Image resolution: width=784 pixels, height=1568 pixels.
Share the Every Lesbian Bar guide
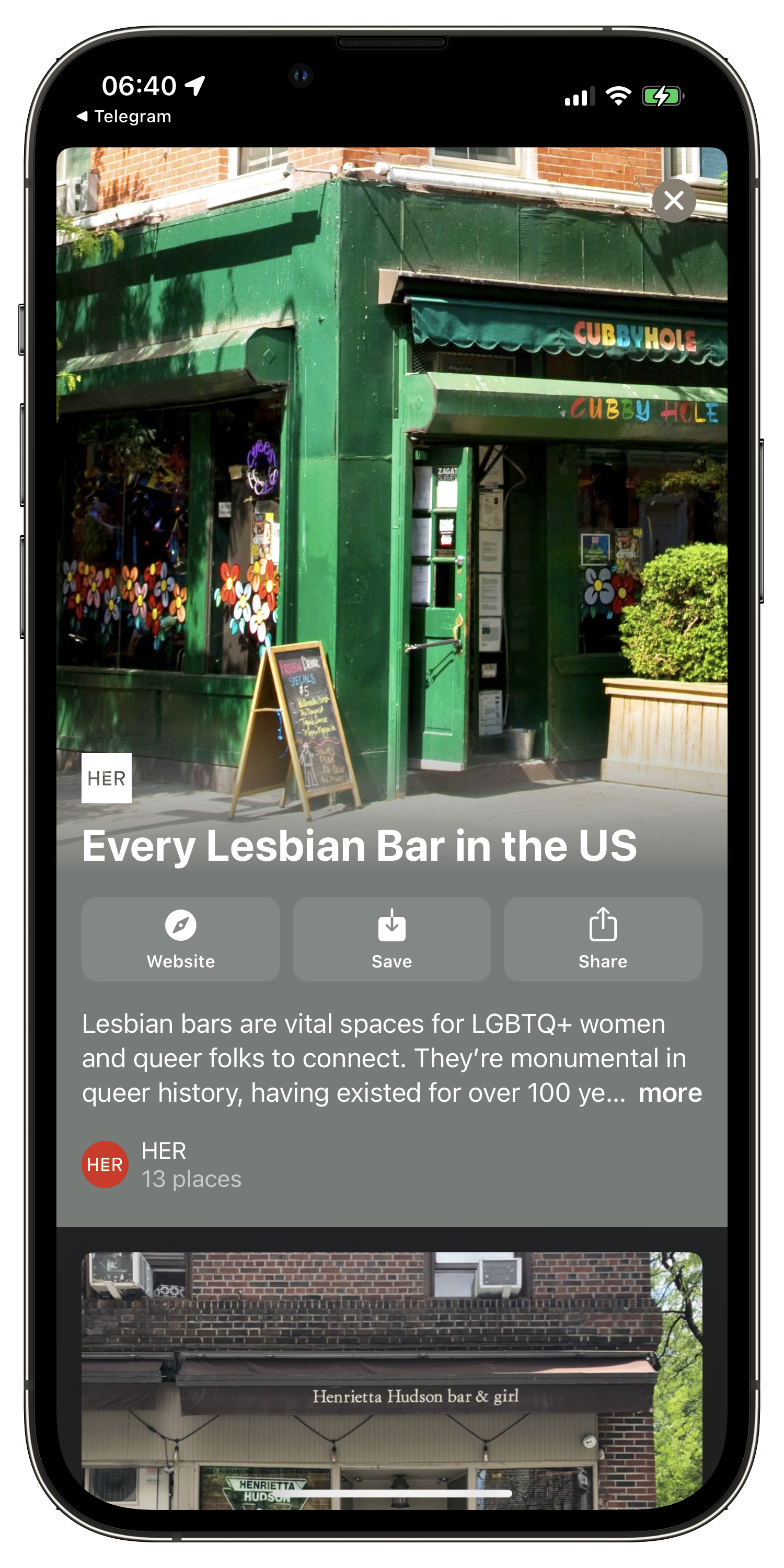pos(603,939)
